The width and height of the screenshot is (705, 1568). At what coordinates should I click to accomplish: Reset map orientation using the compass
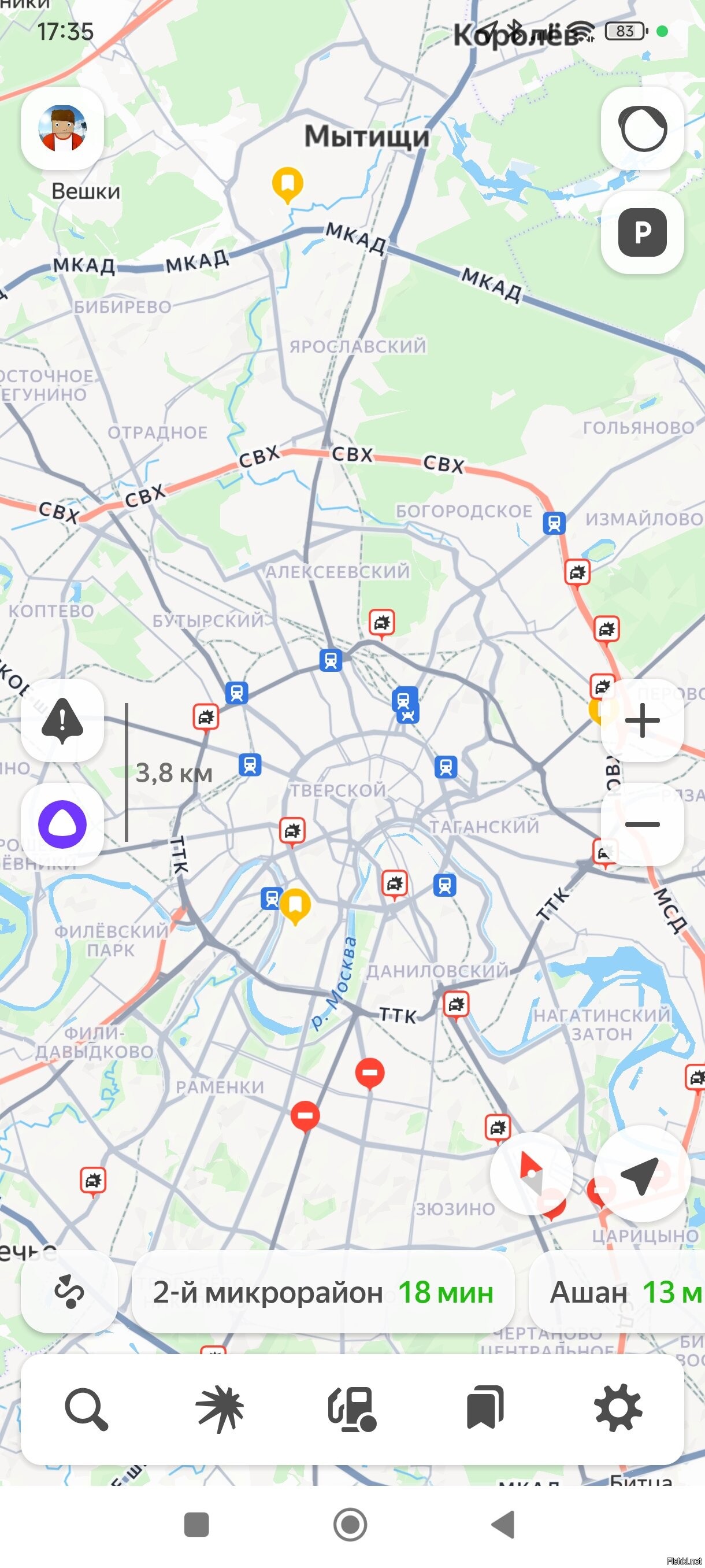(x=532, y=1173)
